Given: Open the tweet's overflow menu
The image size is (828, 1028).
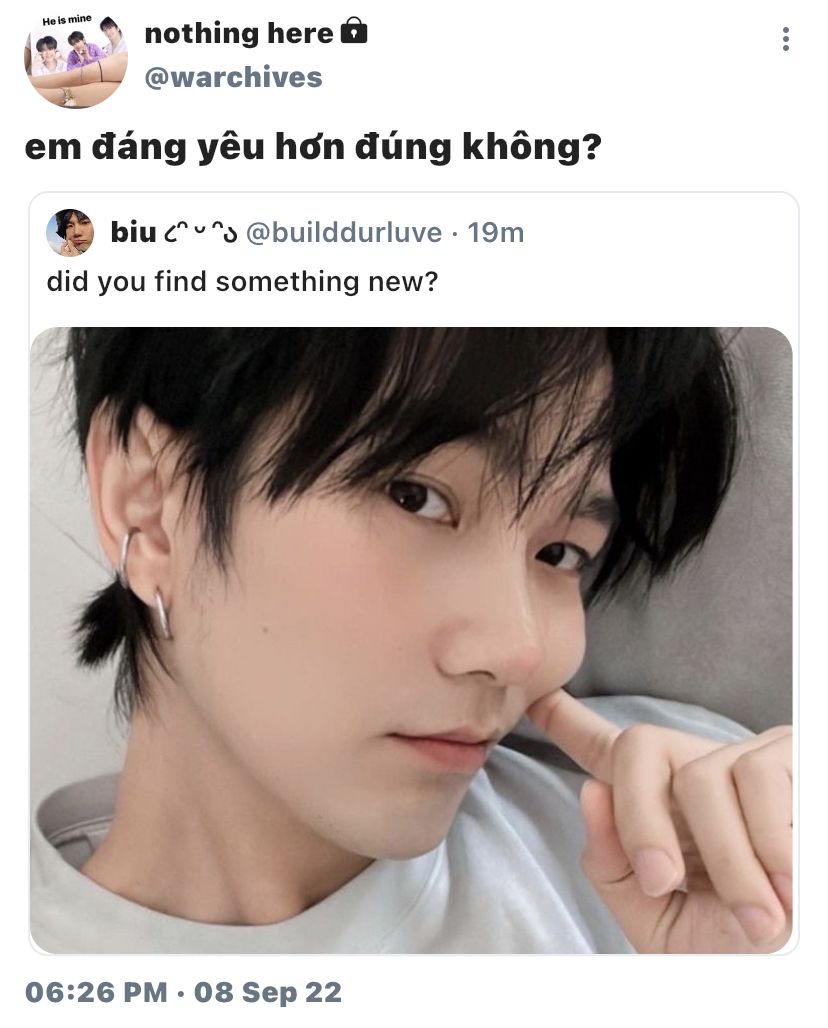Looking at the screenshot, I should [x=786, y=39].
